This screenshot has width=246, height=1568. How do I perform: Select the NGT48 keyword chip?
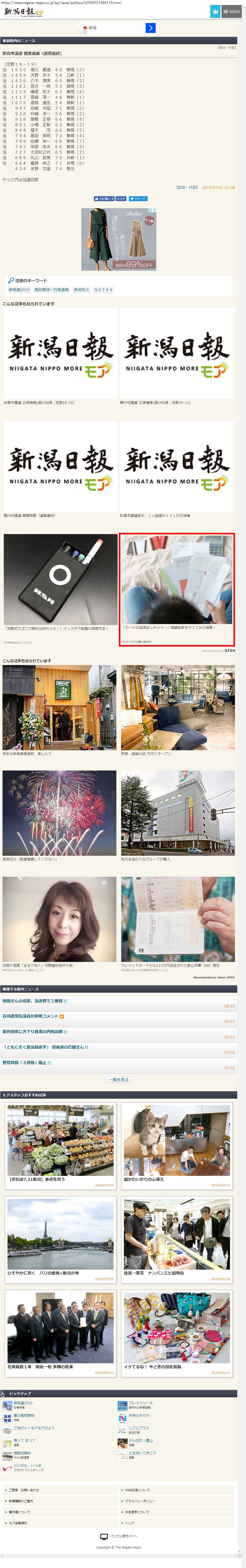tap(104, 290)
